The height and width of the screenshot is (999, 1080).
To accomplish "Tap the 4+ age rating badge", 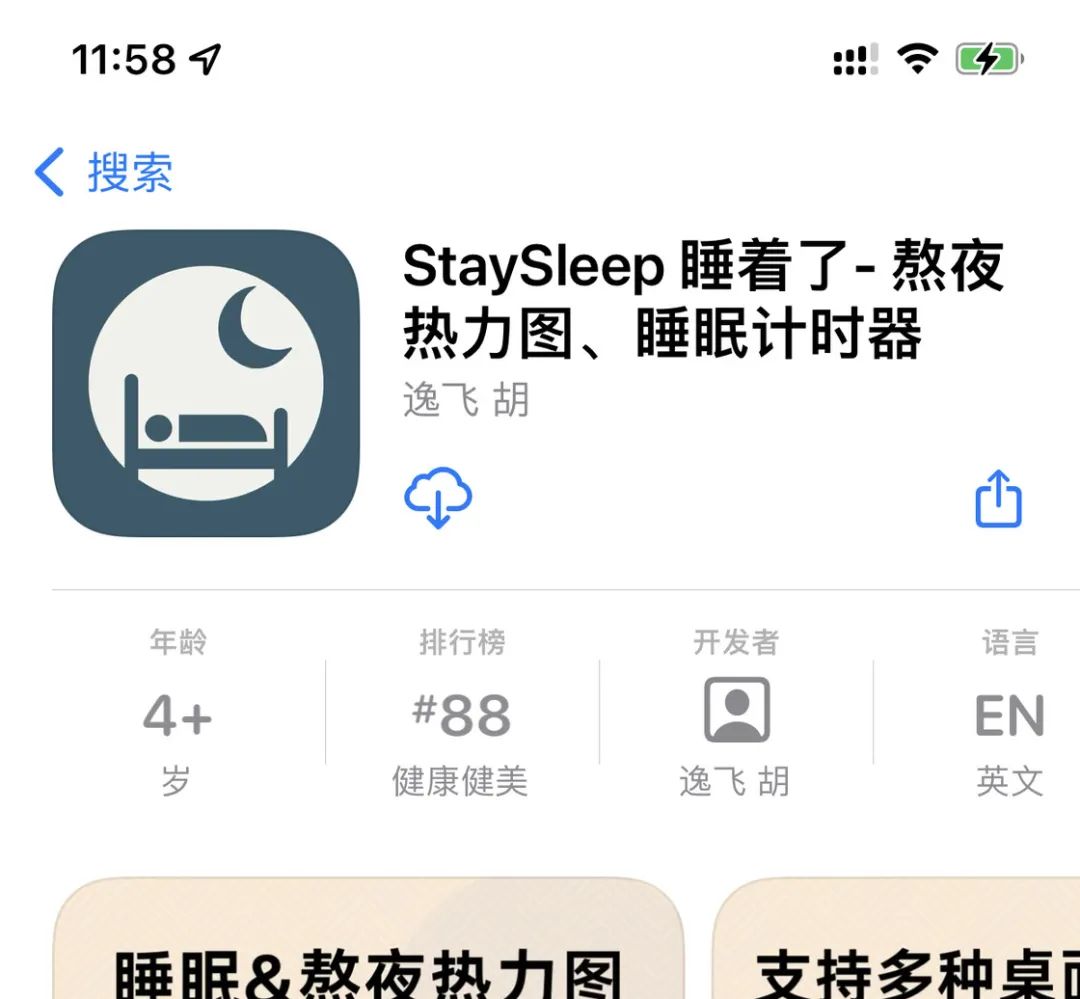I will pos(177,715).
